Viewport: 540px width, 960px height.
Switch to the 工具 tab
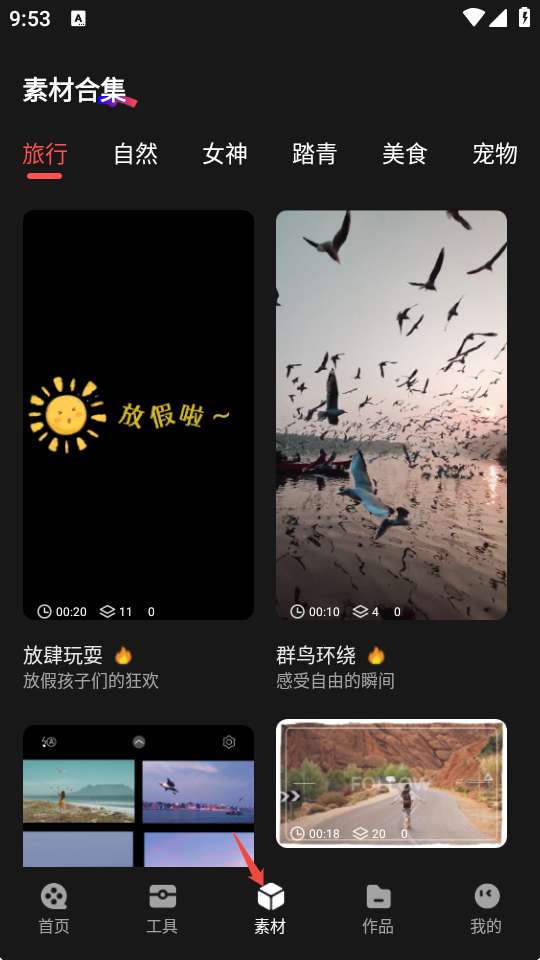[162, 909]
